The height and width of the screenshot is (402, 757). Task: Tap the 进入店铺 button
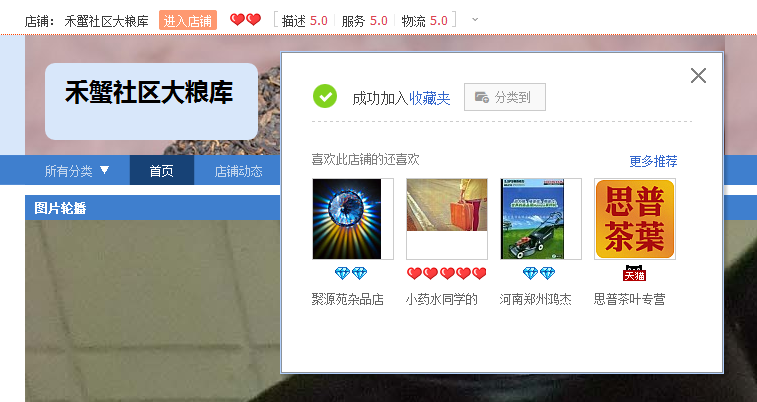tap(187, 19)
